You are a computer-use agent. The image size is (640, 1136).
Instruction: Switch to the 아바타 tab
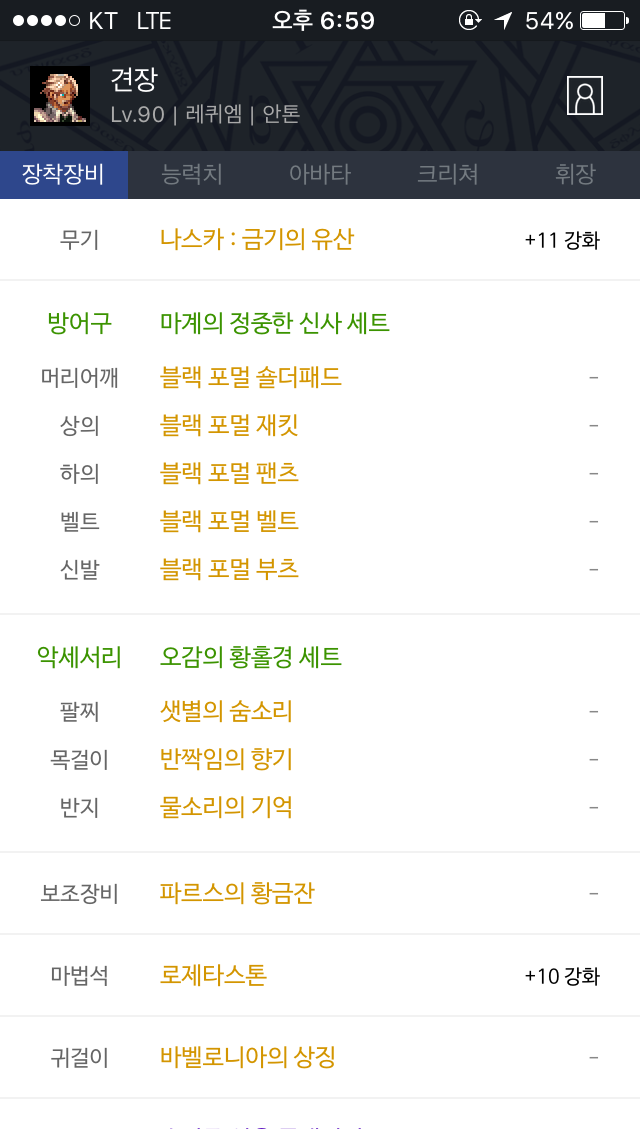(x=320, y=175)
